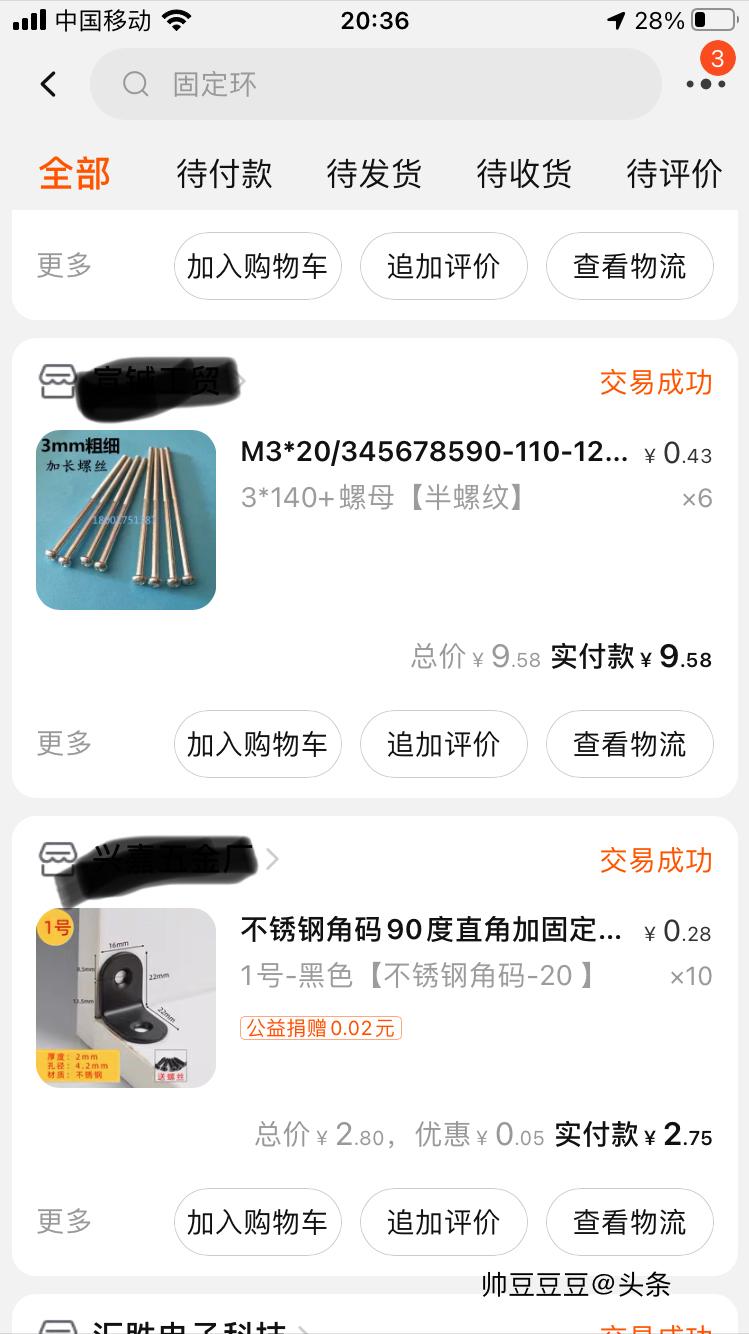The width and height of the screenshot is (749, 1334).
Task: Tap 查看物流 for the bracket order
Action: click(x=629, y=1222)
